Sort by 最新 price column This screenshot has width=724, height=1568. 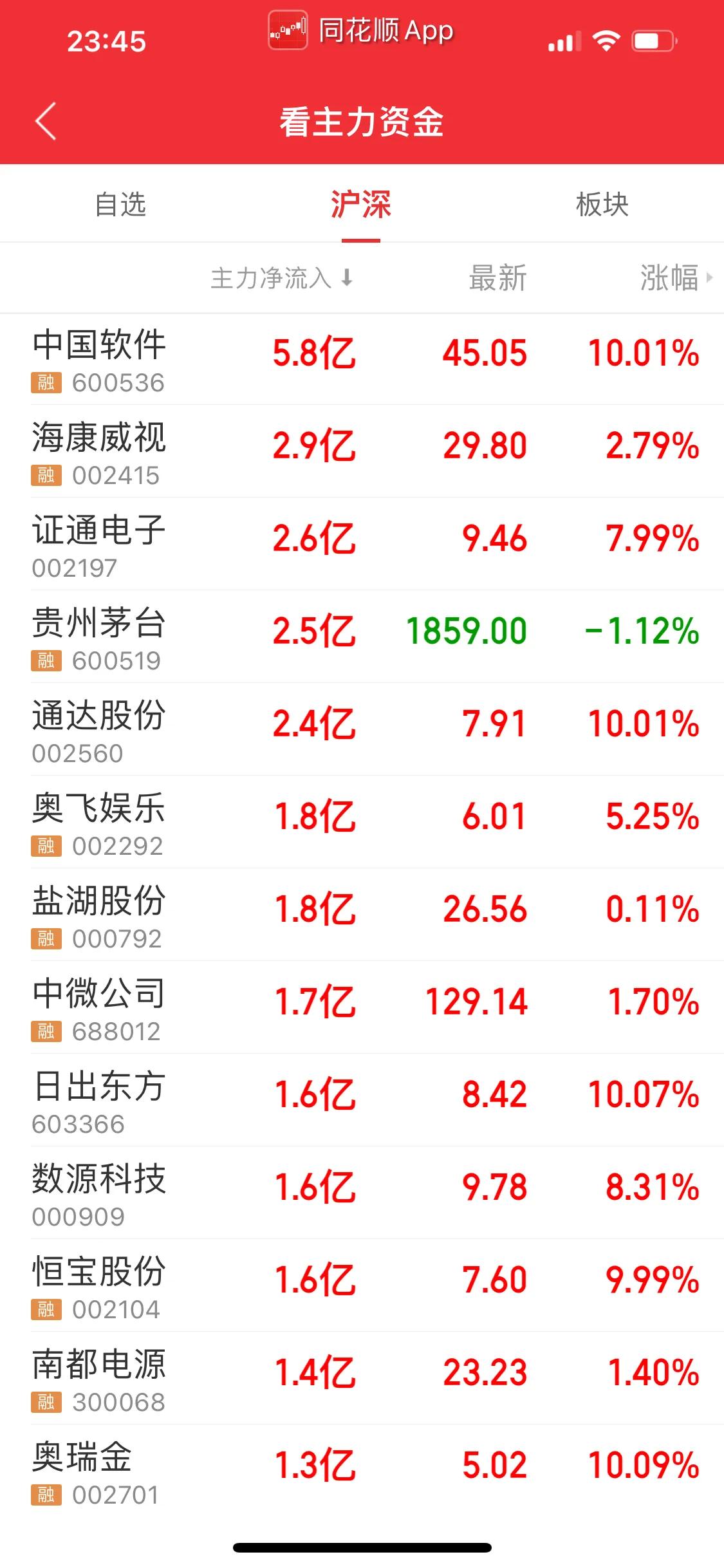tap(497, 278)
